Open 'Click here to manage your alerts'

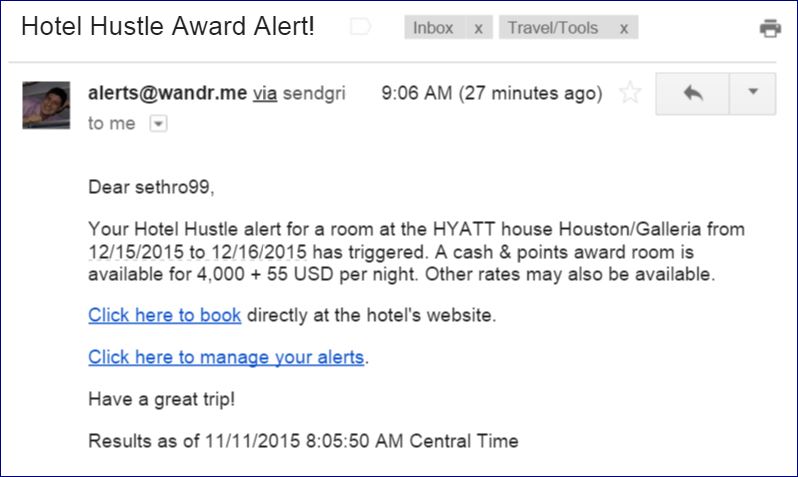pyautogui.click(x=226, y=357)
